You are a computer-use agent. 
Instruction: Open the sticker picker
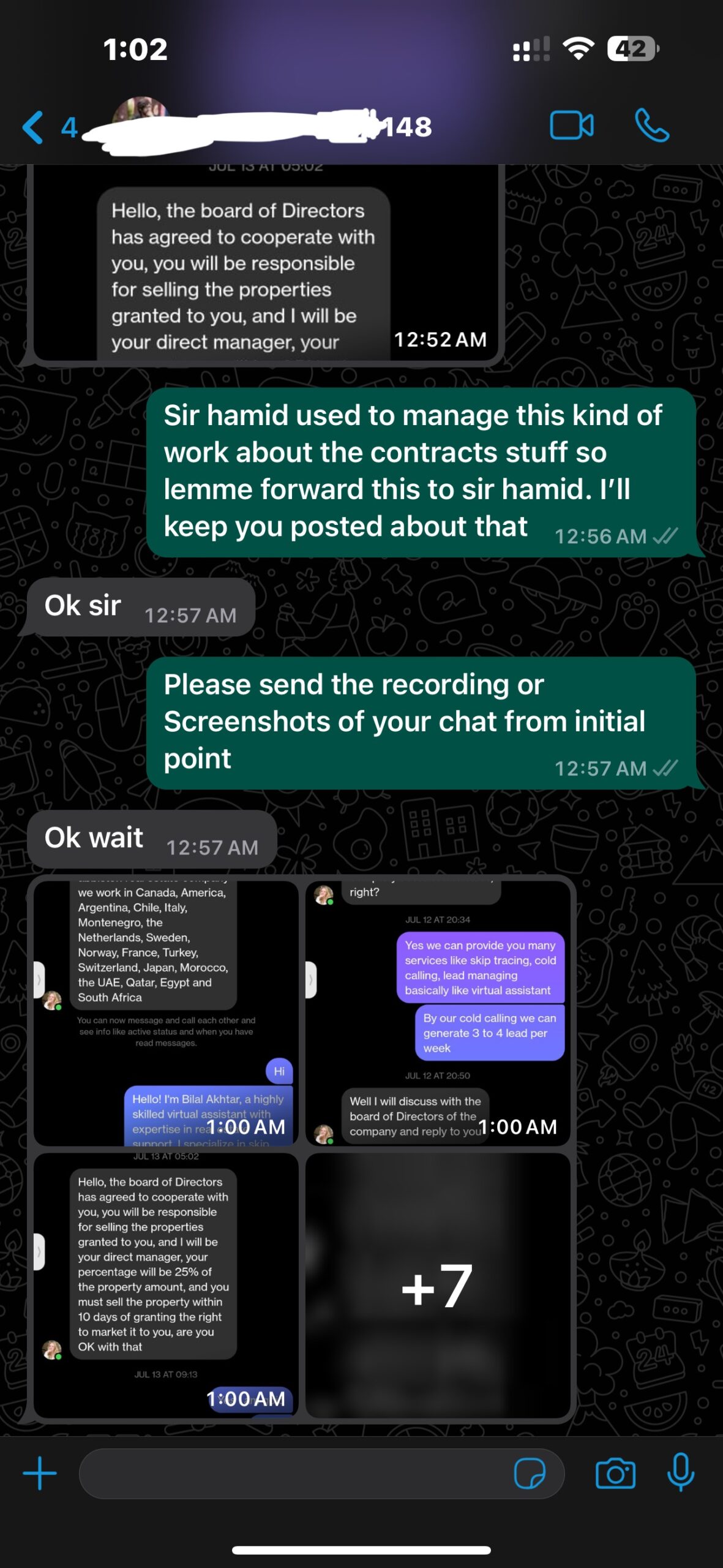[x=530, y=1473]
